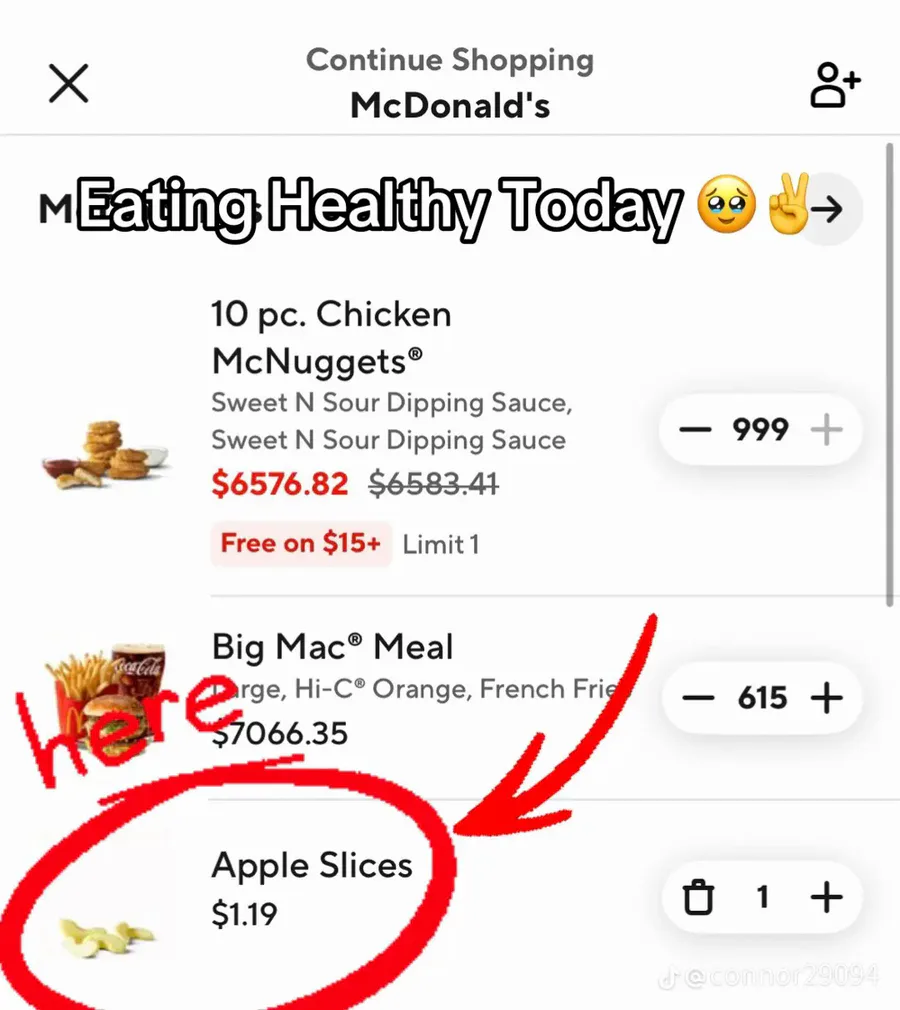Viewport: 900px width, 1010px height.
Task: Reduce the Big Mac Meal quantity by one
Action: (697, 698)
